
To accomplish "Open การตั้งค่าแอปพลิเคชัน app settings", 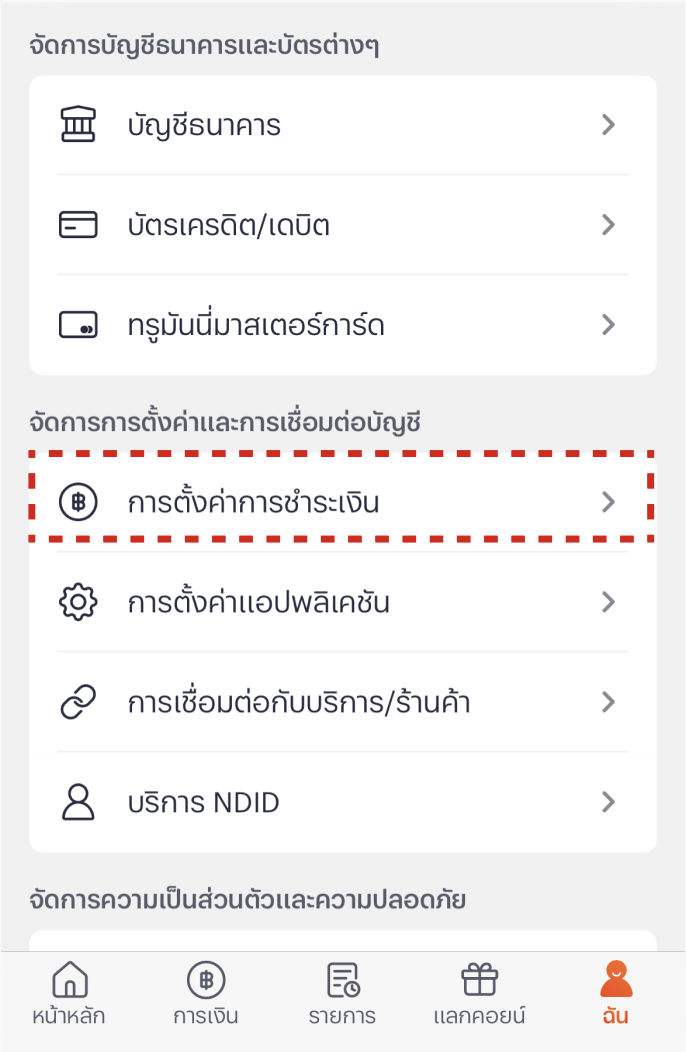I will 342,602.
